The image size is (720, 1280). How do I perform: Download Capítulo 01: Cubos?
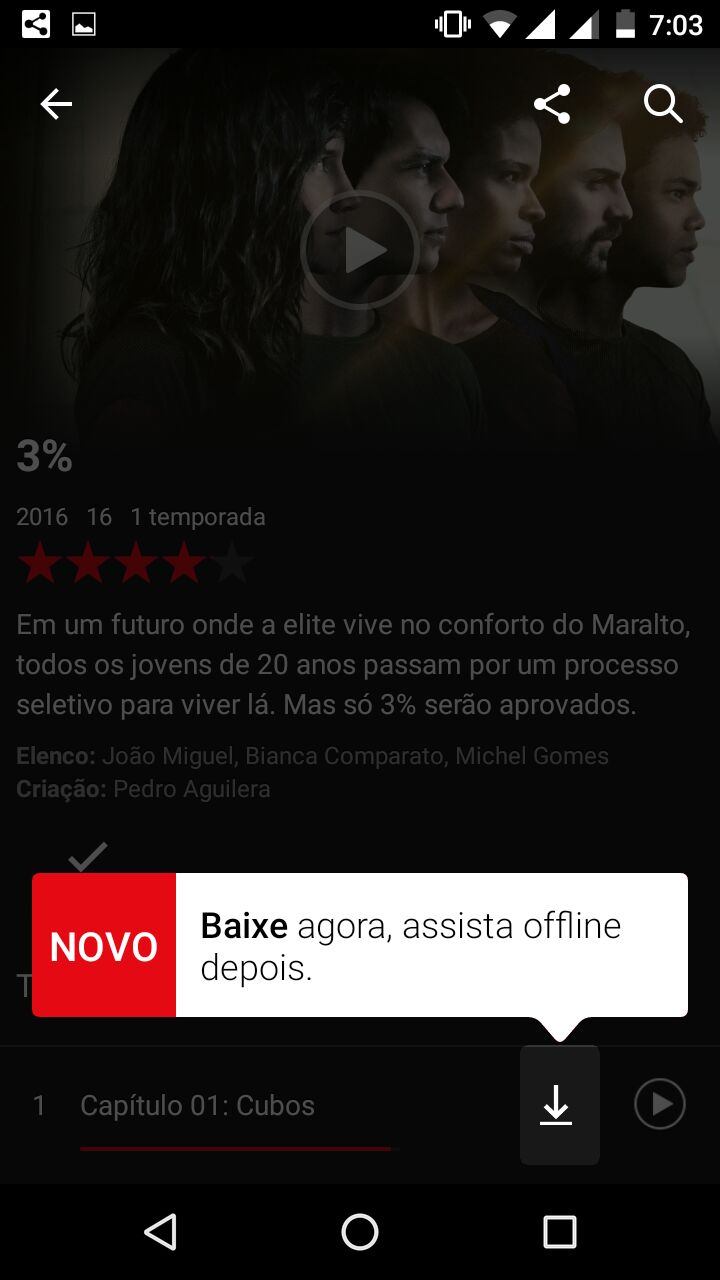(557, 1105)
